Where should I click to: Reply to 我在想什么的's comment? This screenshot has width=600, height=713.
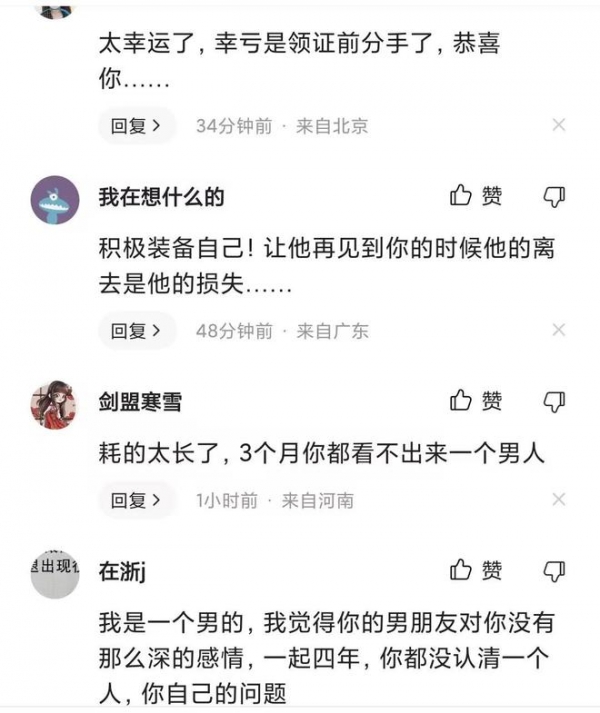click(x=136, y=330)
